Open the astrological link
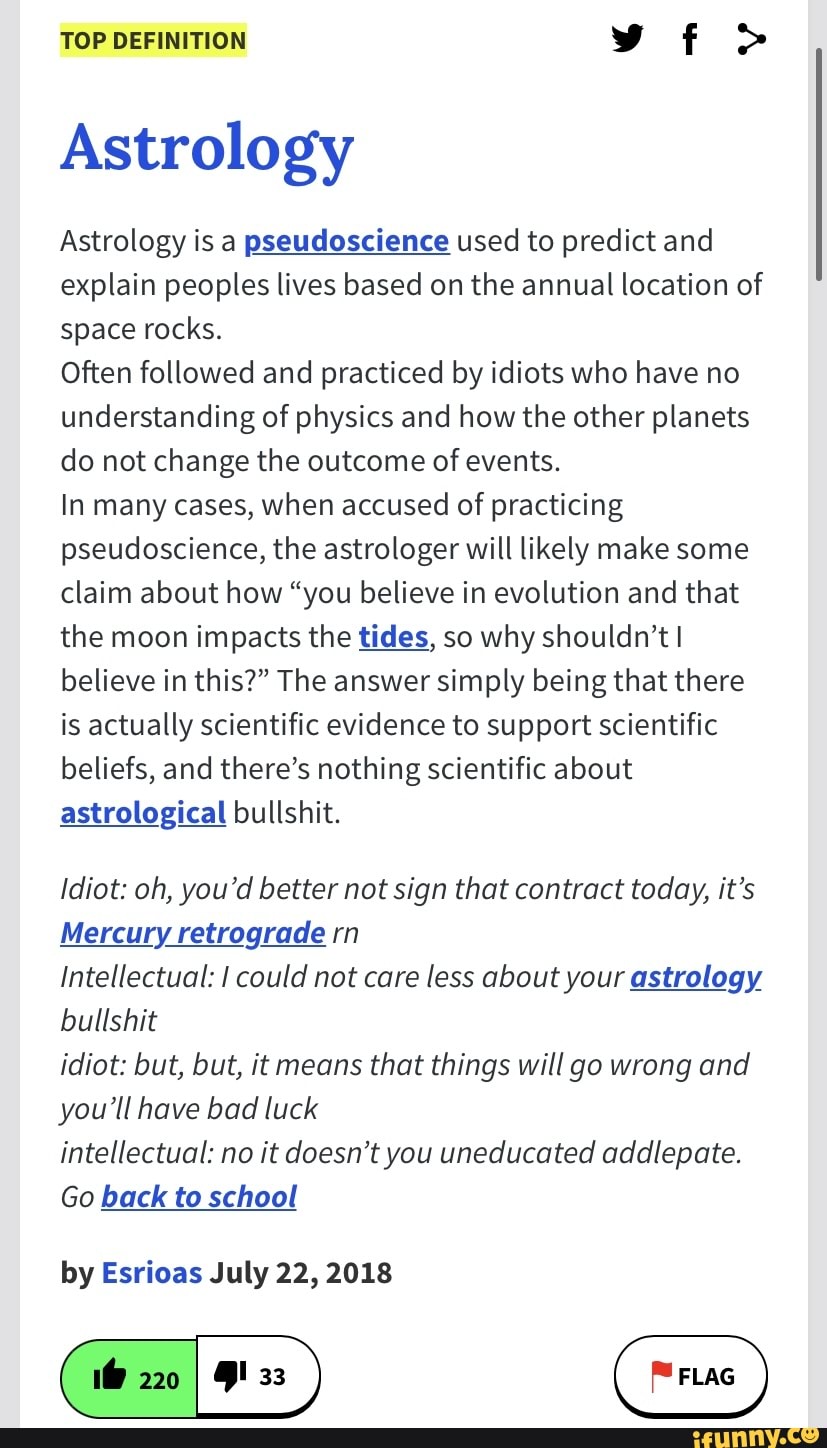This screenshot has height=1448, width=827. click(x=143, y=813)
